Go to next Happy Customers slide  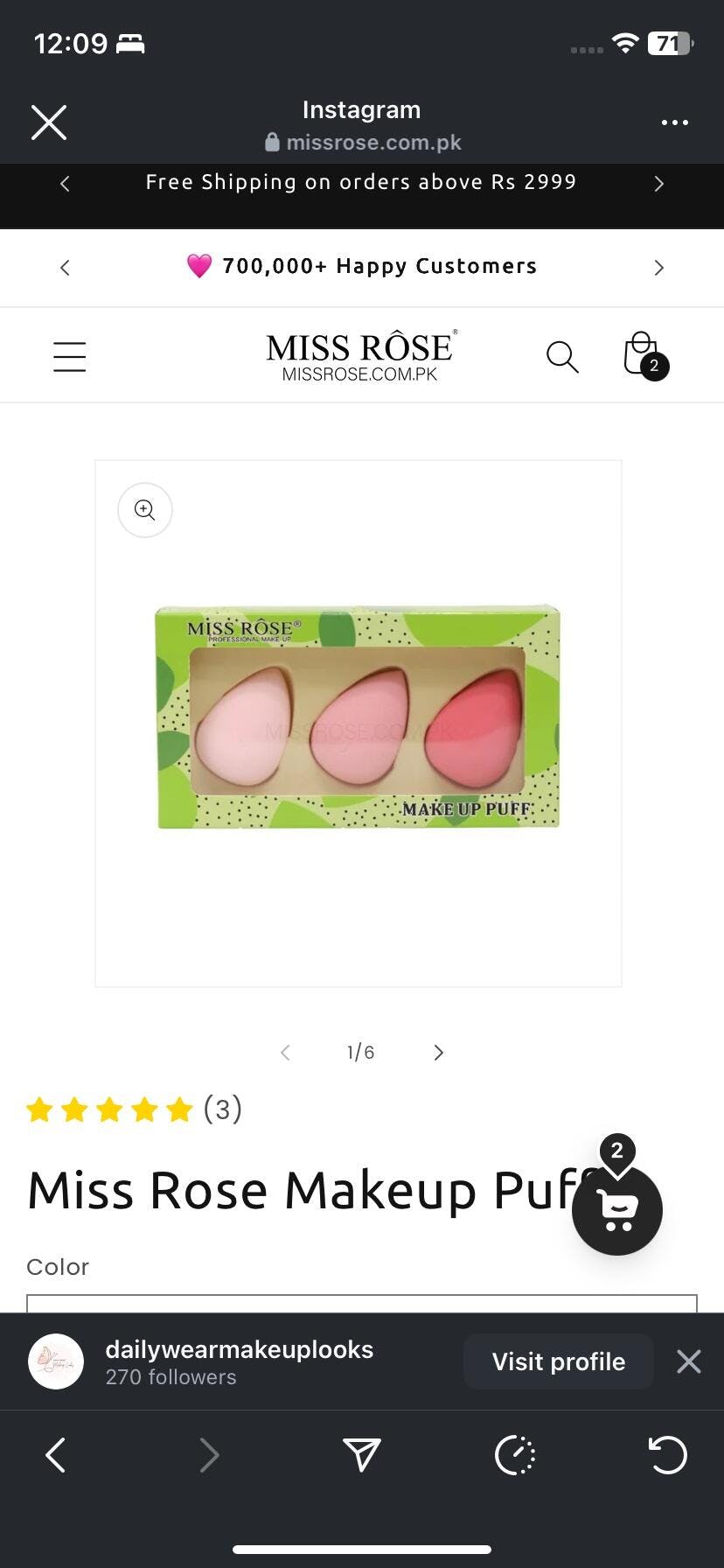[x=658, y=268]
